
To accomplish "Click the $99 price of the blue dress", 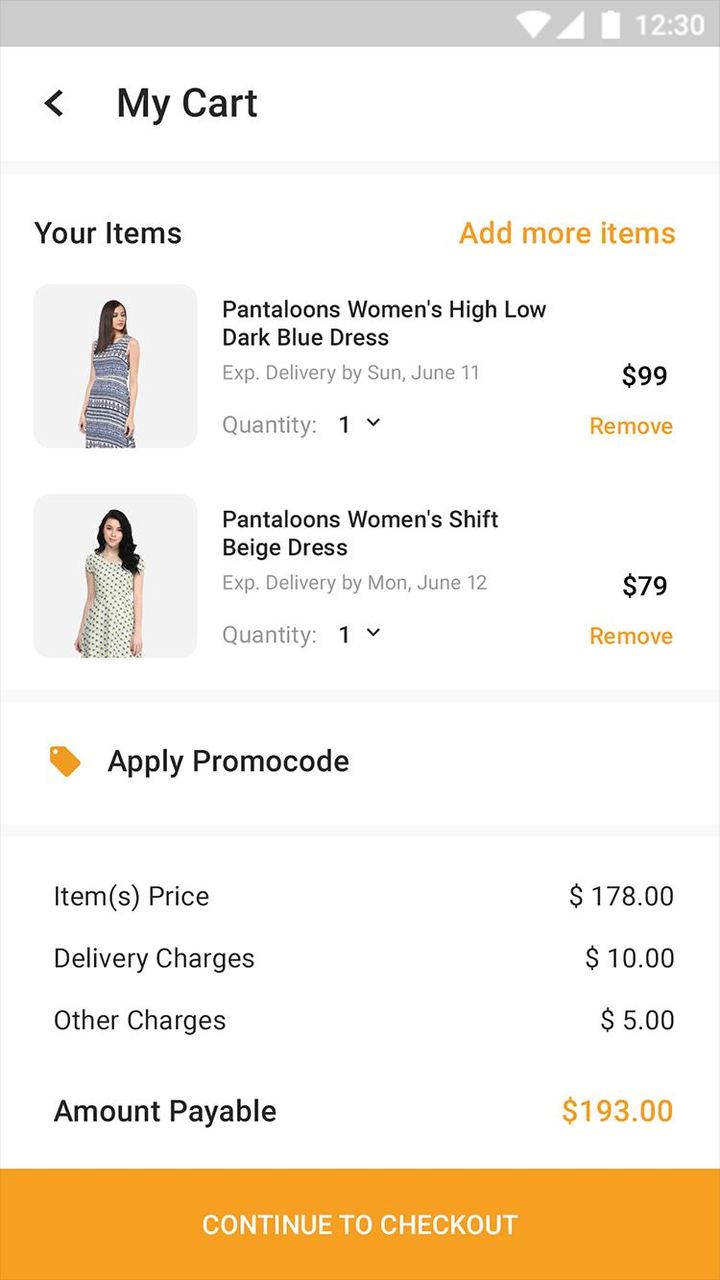I will [645, 376].
